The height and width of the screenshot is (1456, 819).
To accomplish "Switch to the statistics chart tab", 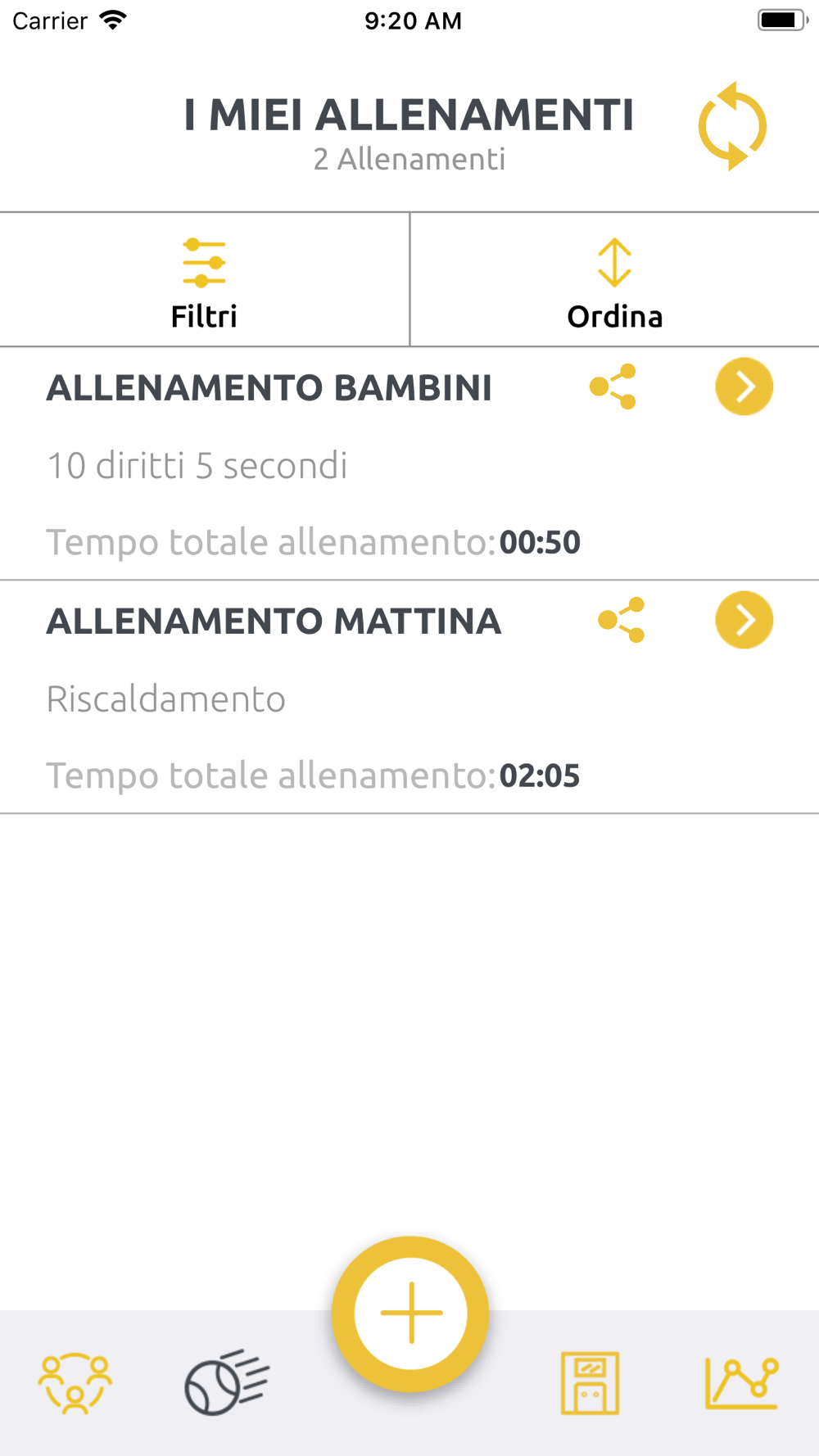I will pyautogui.click(x=742, y=1382).
